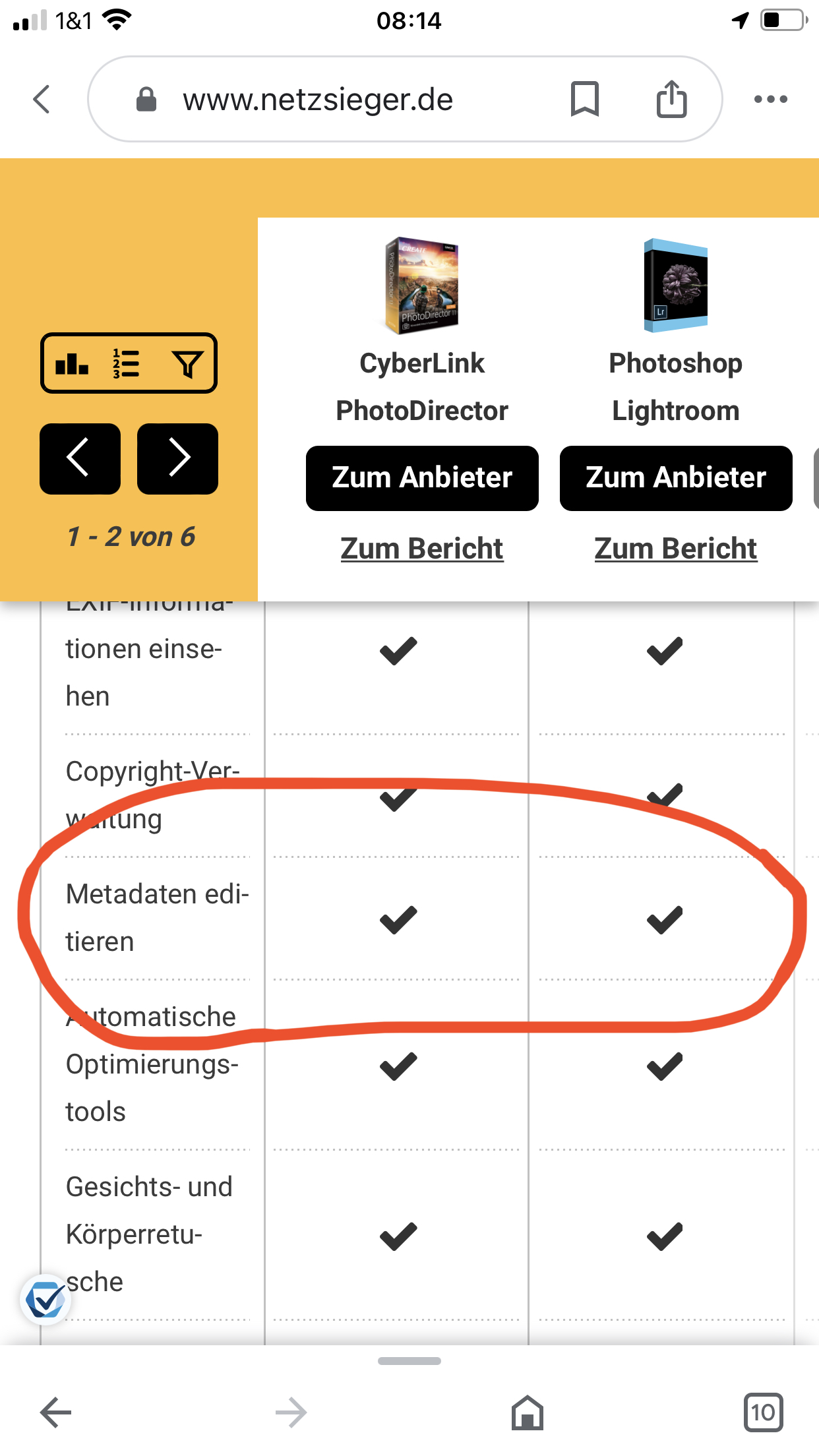
Task: Go back using the top-left chevron
Action: [42, 100]
